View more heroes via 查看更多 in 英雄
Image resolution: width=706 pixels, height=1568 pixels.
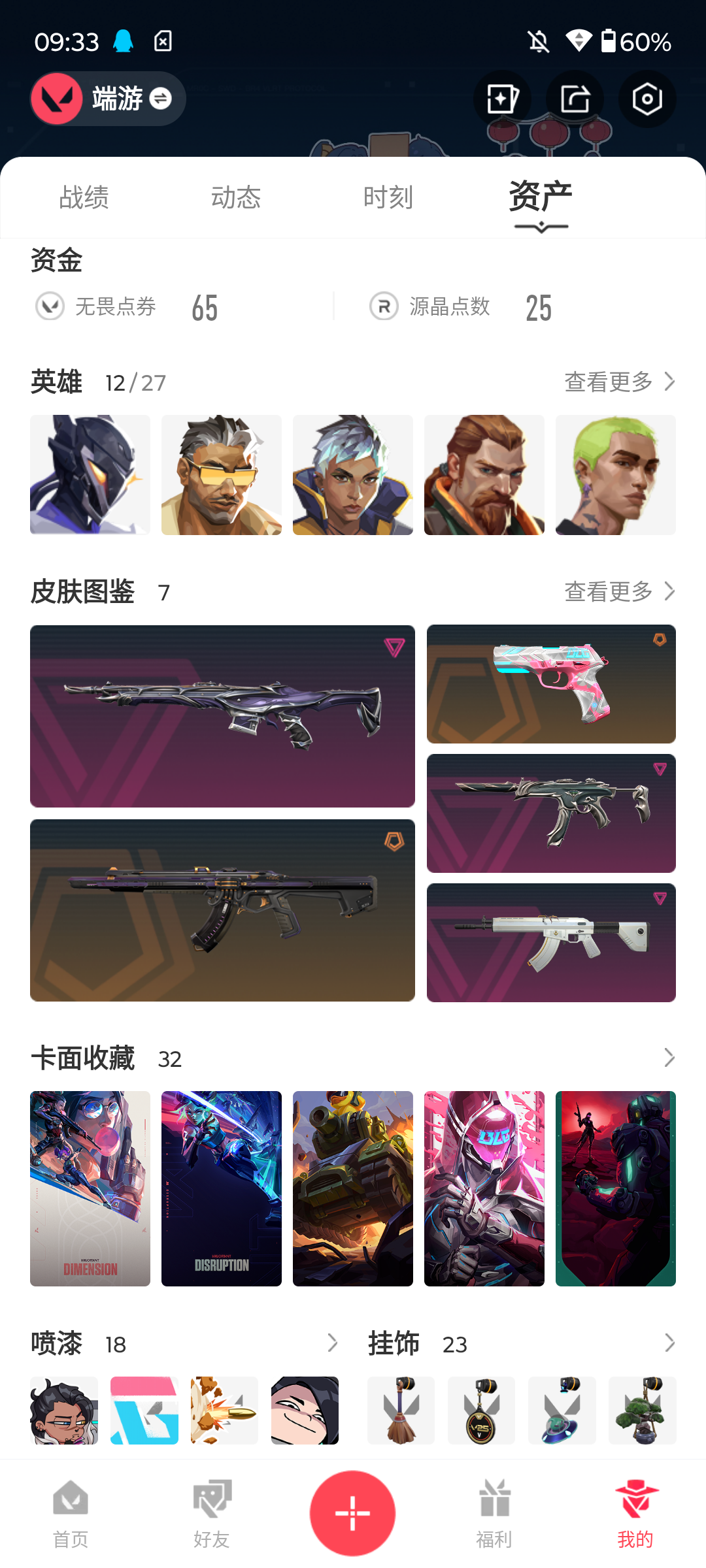620,382
